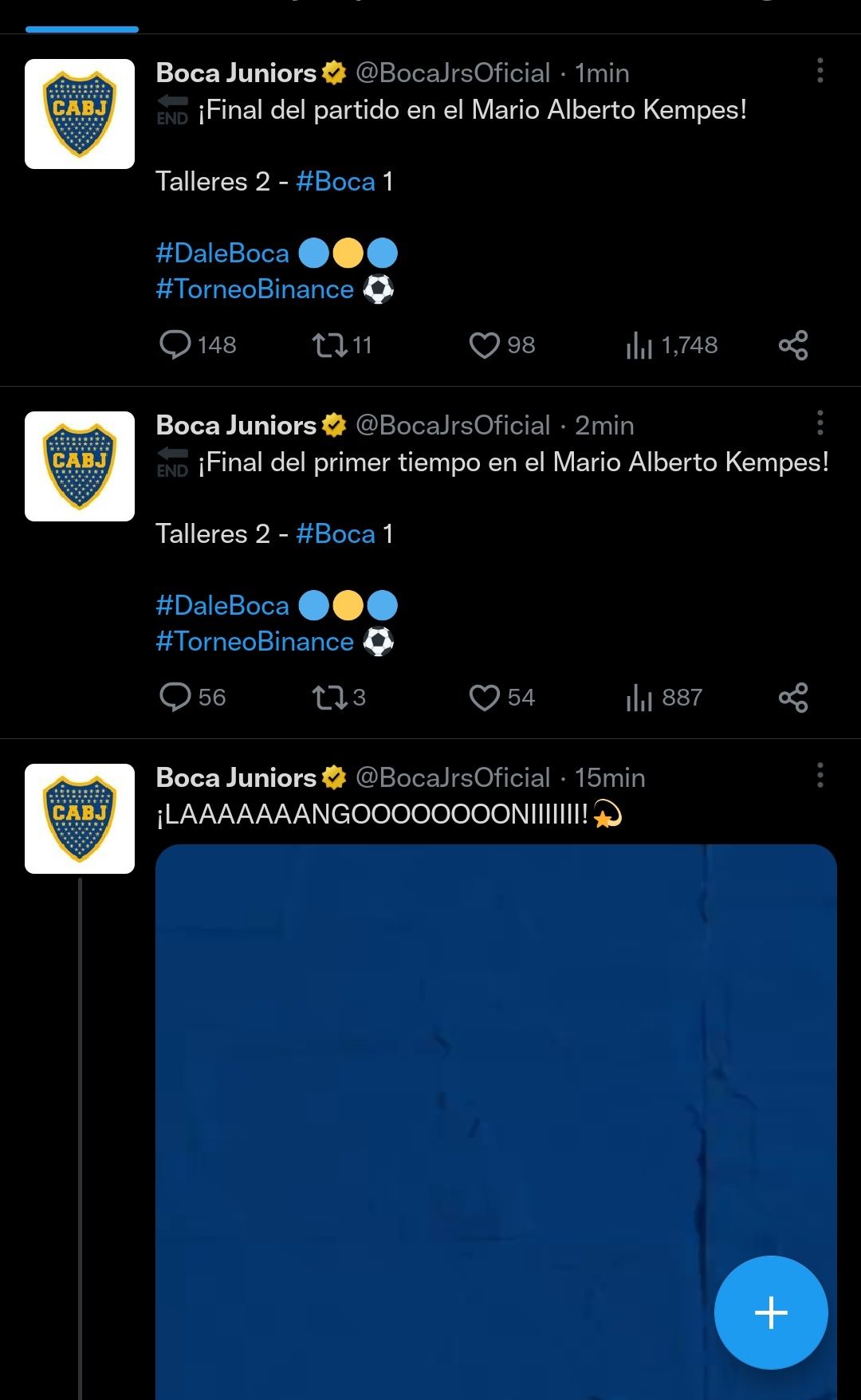Retweet the 'Final del primer tiempo' tweet
This screenshot has width=861, height=1400.
329,697
